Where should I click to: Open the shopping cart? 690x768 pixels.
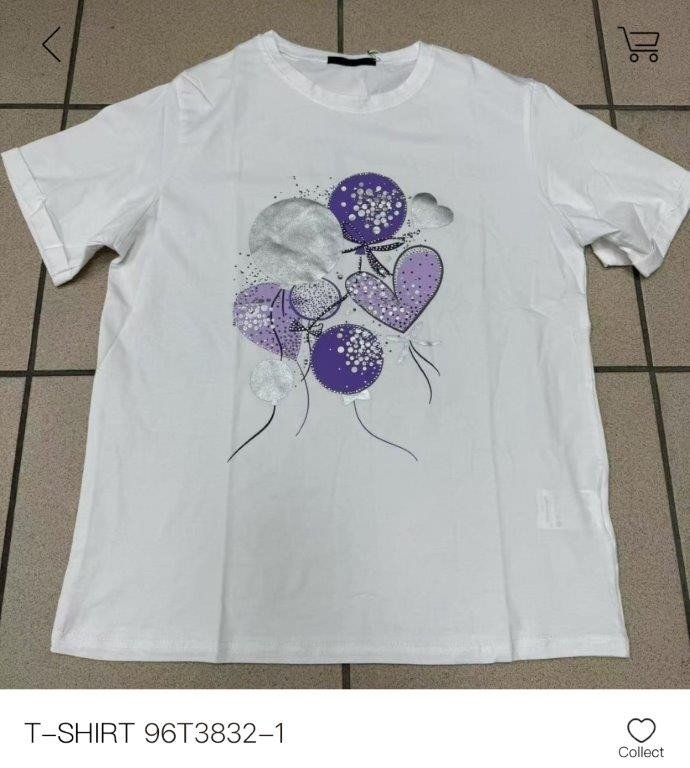pos(639,44)
